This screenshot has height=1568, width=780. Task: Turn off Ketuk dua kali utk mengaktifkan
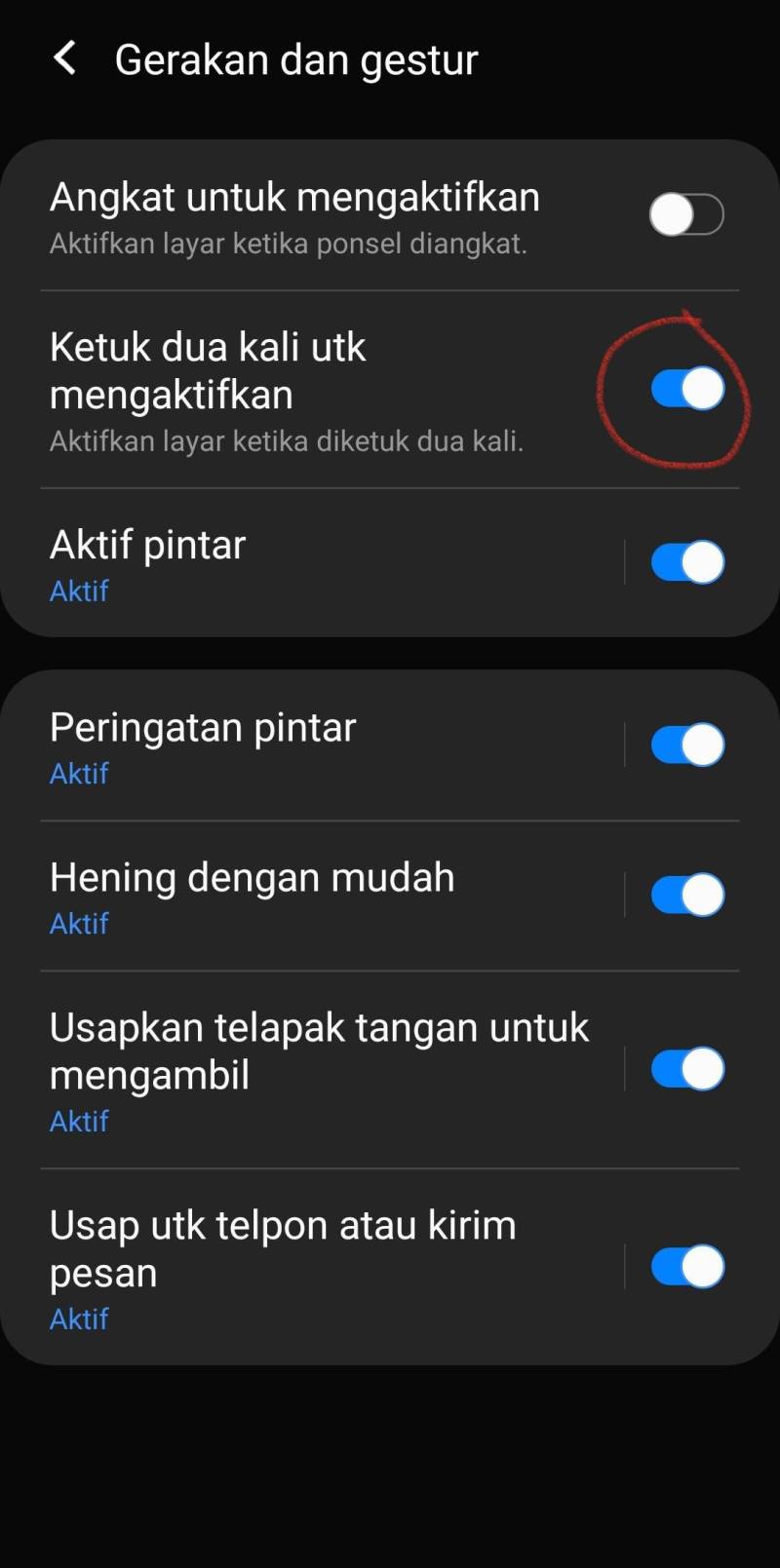click(686, 389)
